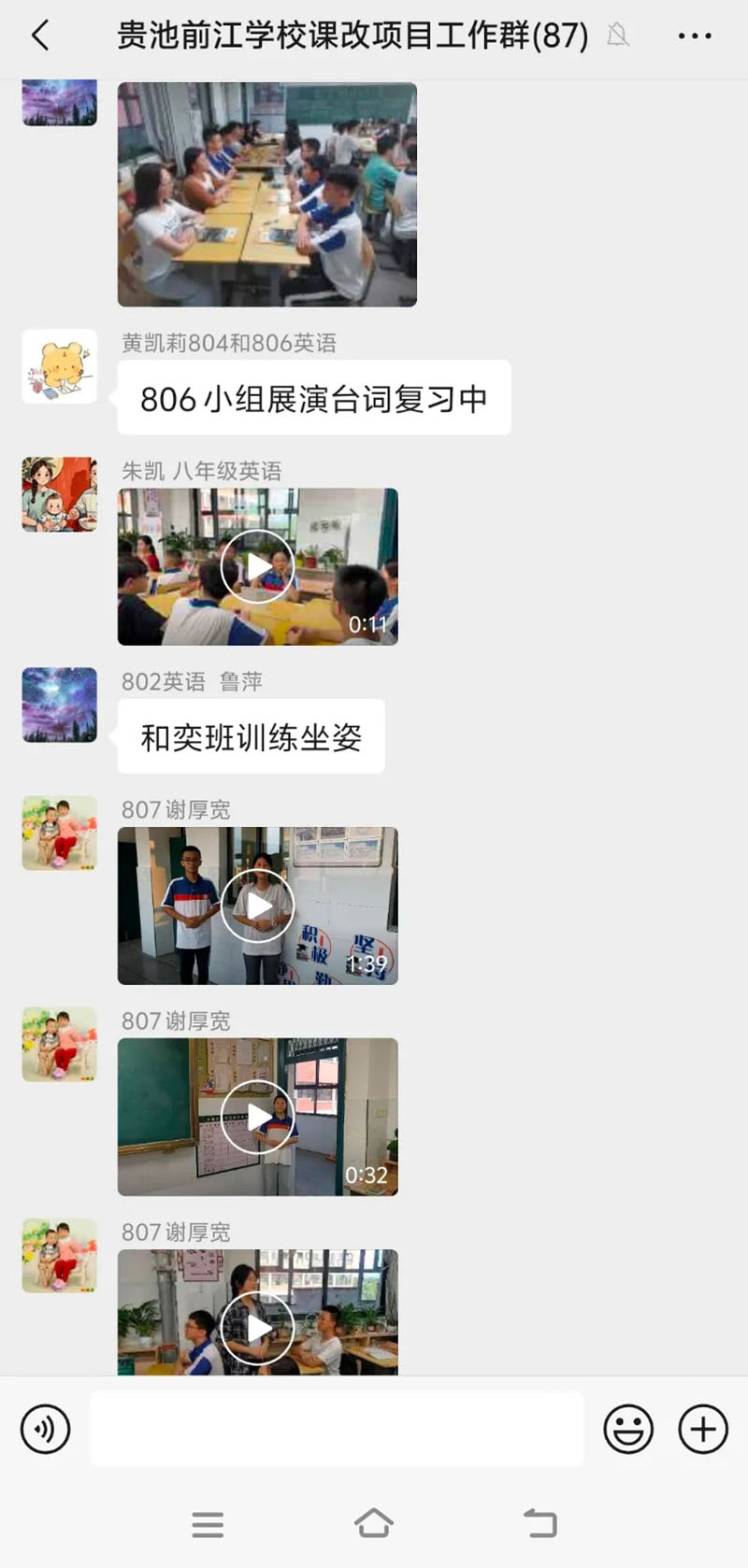This screenshot has height=1568, width=748.
Task: Open the recent apps menu button
Action: 208,1524
